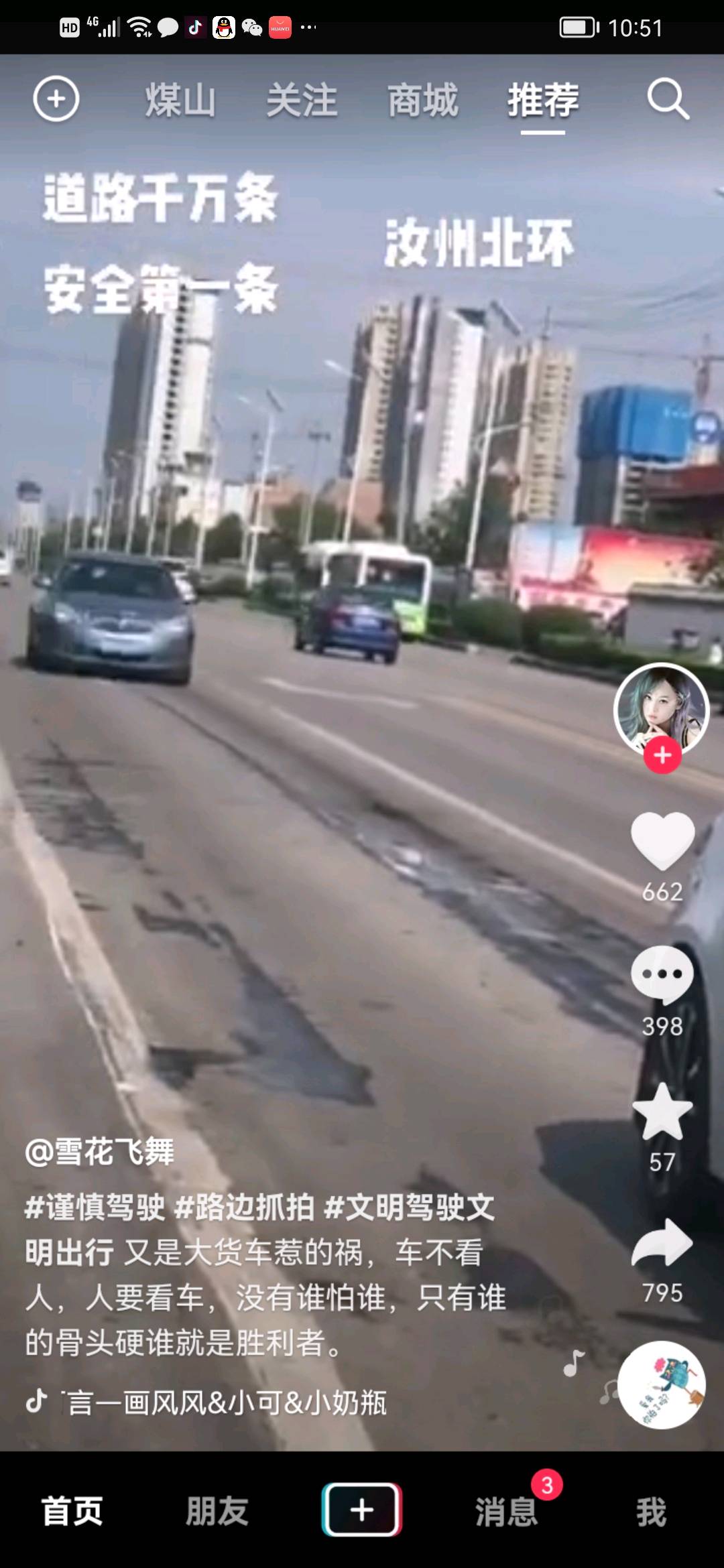Image resolution: width=724 pixels, height=1568 pixels.
Task: Open the comments with 398 replies
Action: tap(662, 975)
